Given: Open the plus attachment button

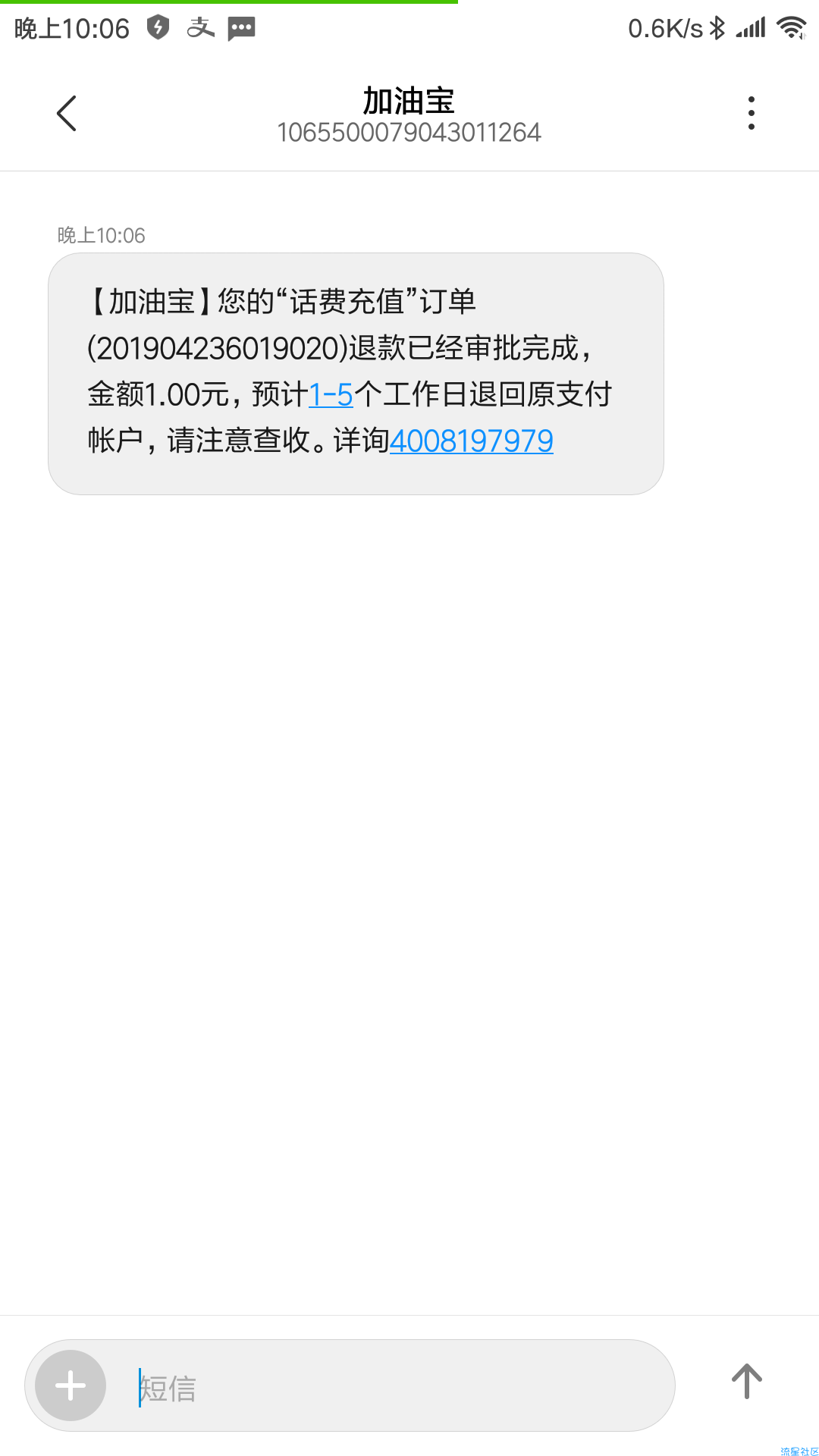Looking at the screenshot, I should [x=71, y=1385].
